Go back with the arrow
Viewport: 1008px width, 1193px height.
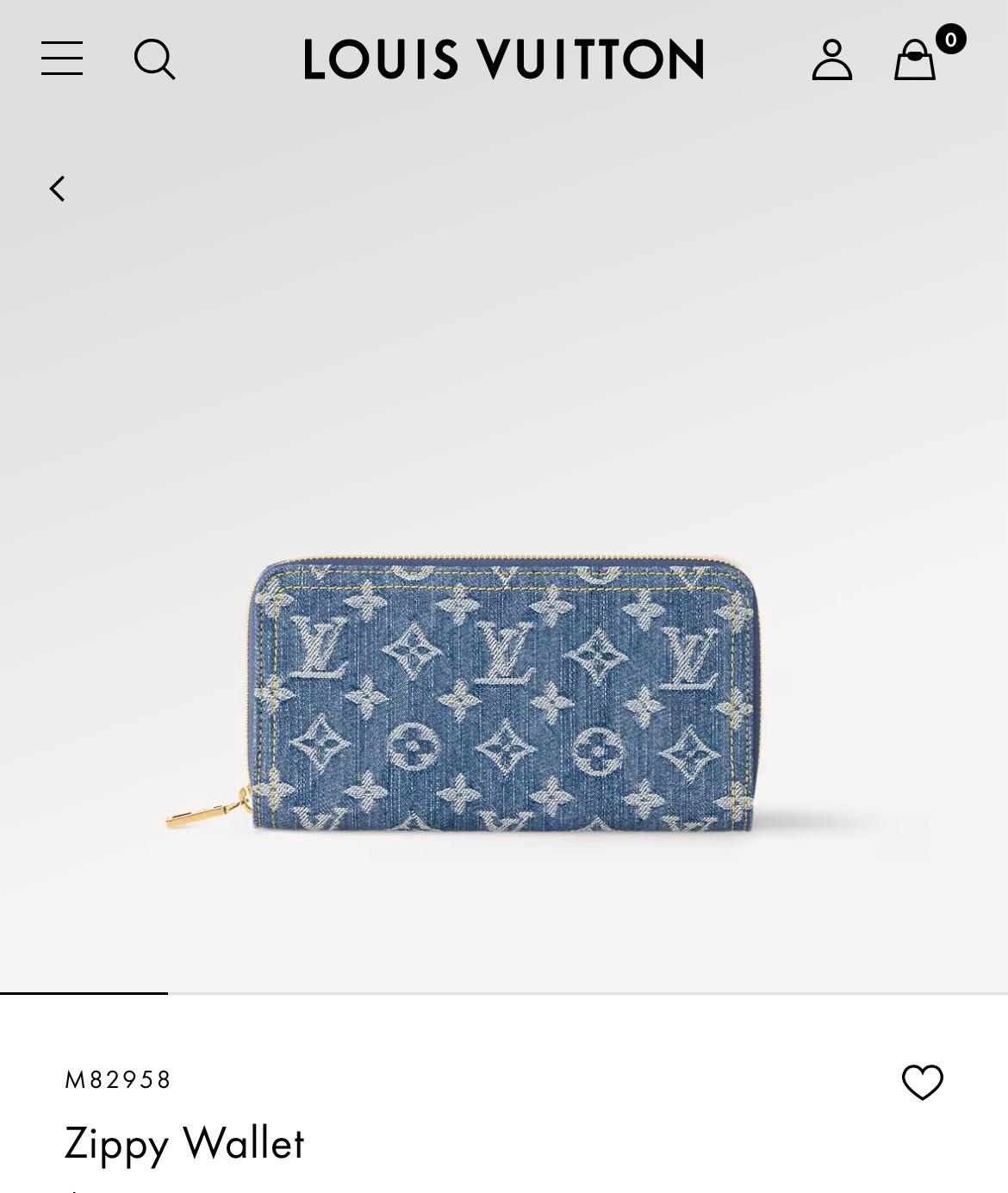click(58, 189)
